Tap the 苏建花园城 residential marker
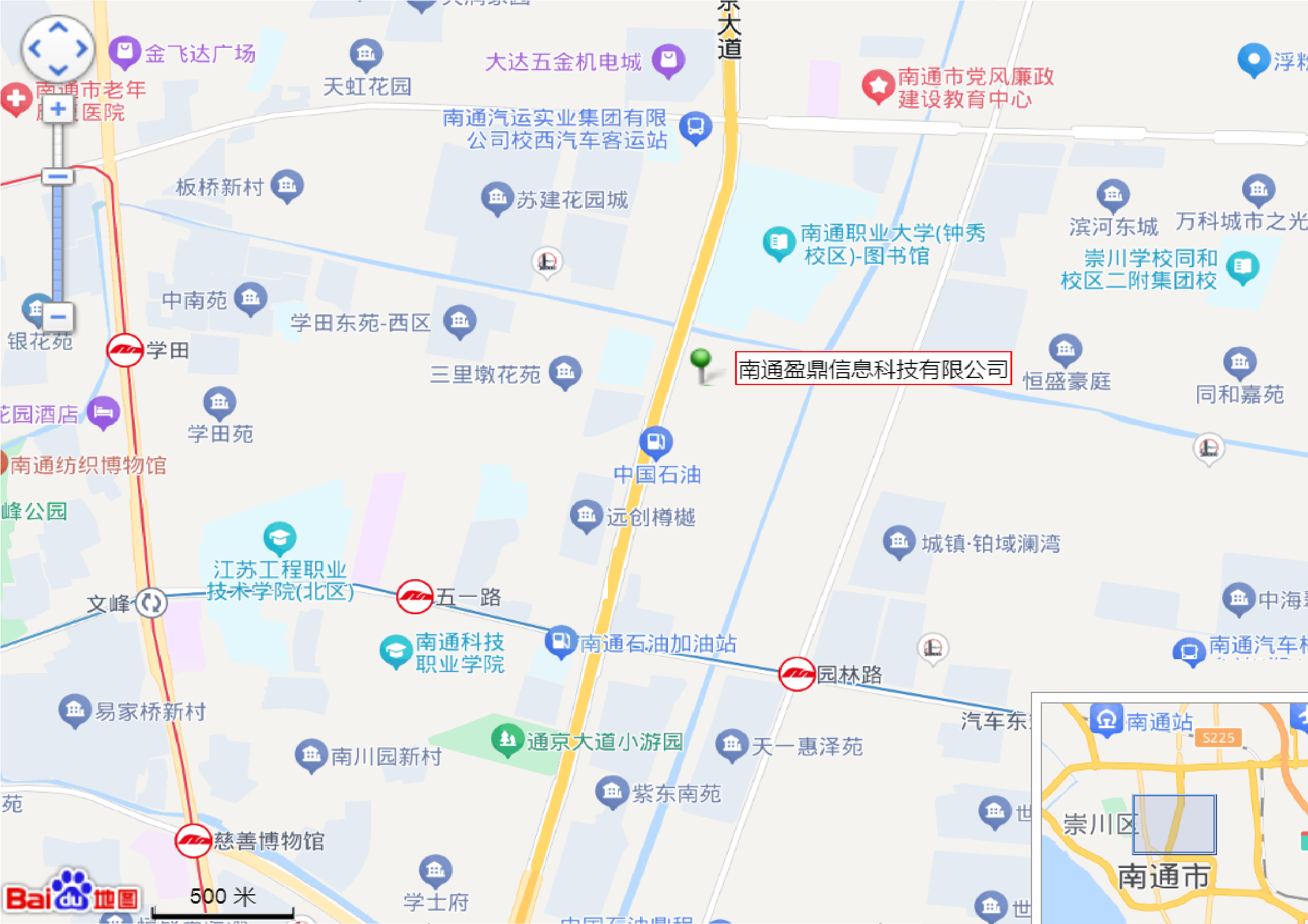This screenshot has width=1308, height=924. click(497, 198)
